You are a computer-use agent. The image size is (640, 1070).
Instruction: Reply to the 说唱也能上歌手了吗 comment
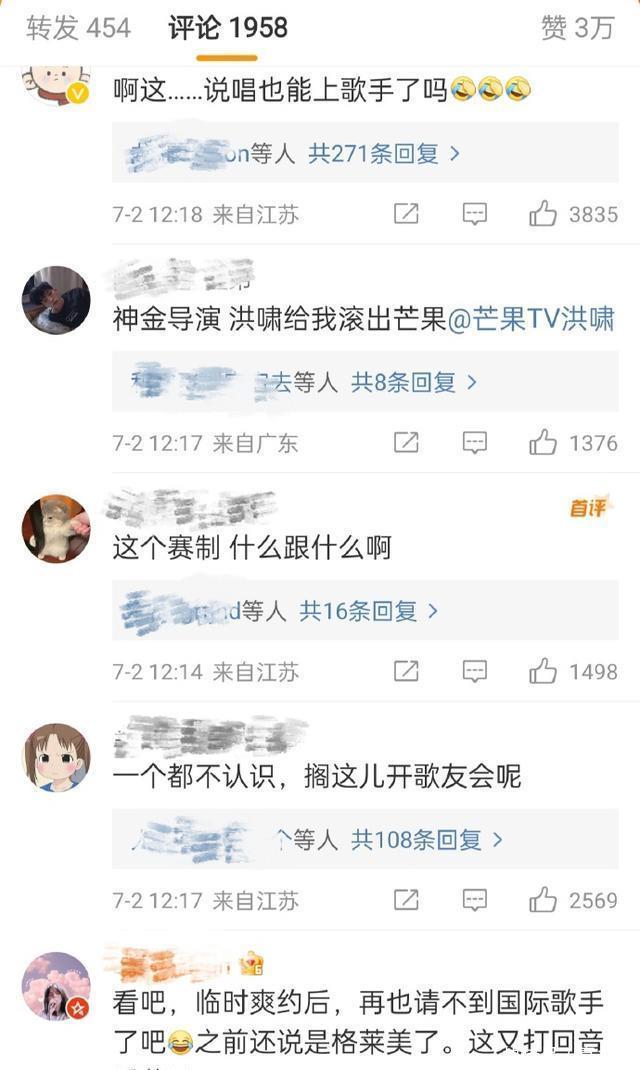[x=475, y=213]
